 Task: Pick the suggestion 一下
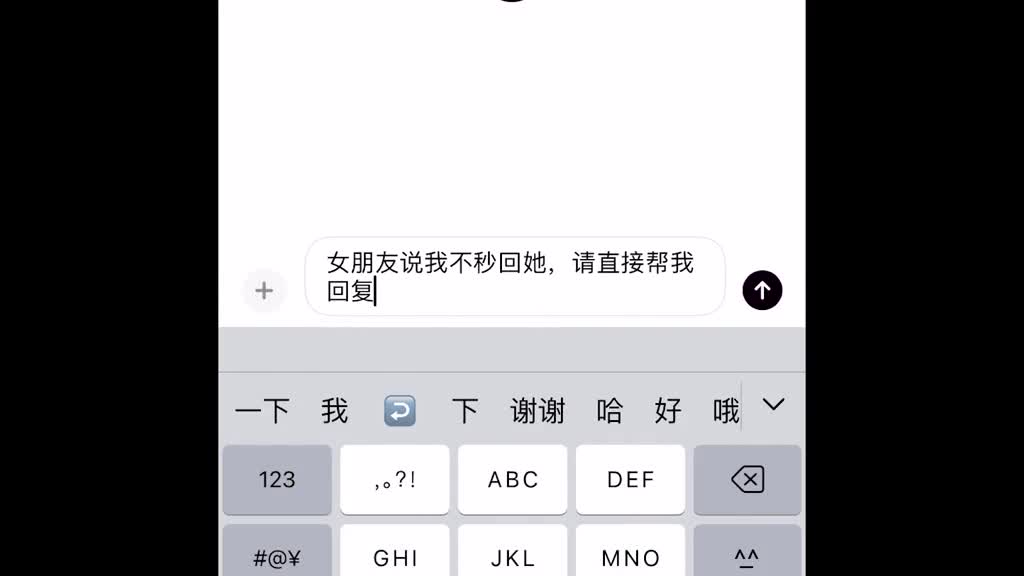tap(262, 411)
